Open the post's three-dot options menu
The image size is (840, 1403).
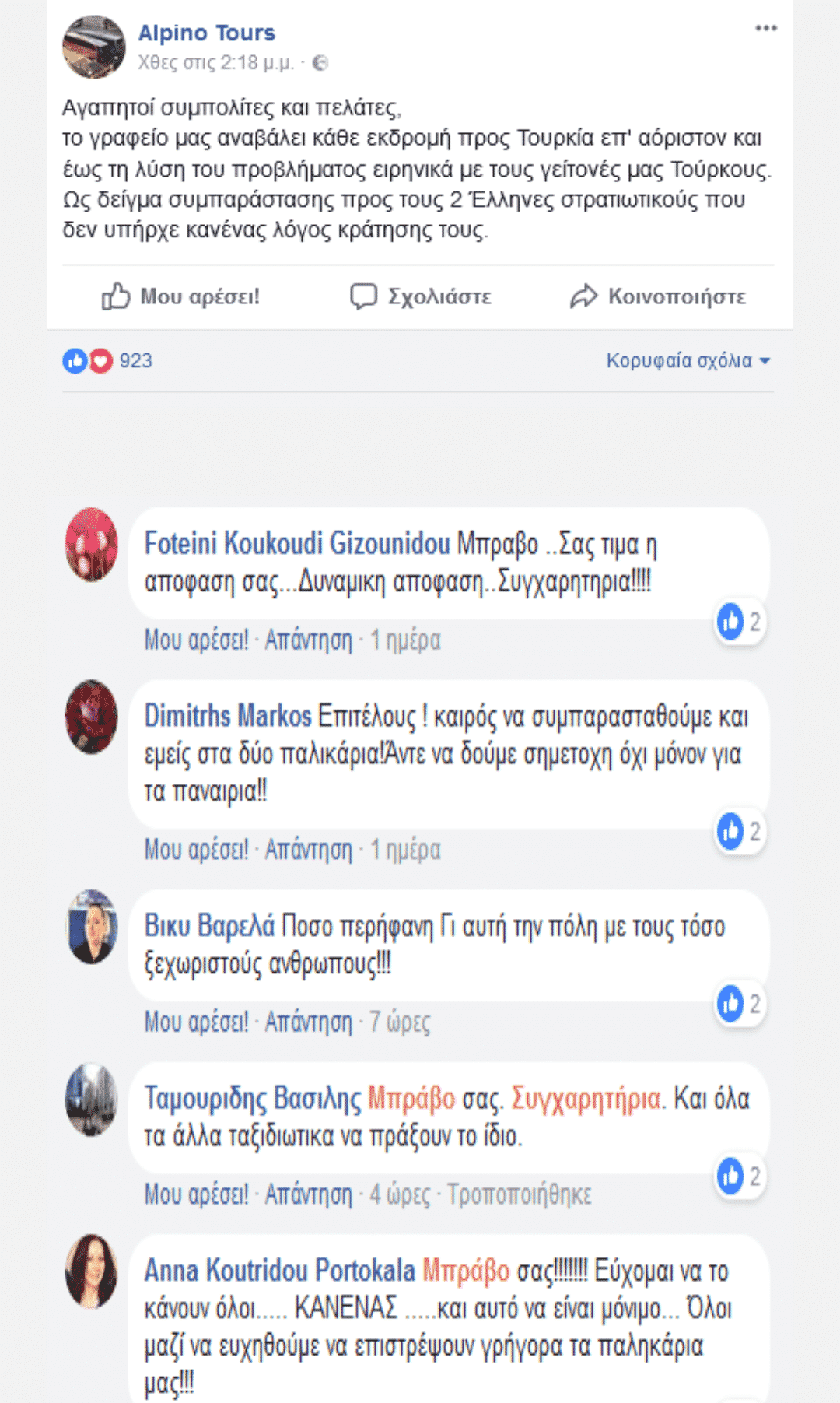pos(765,29)
